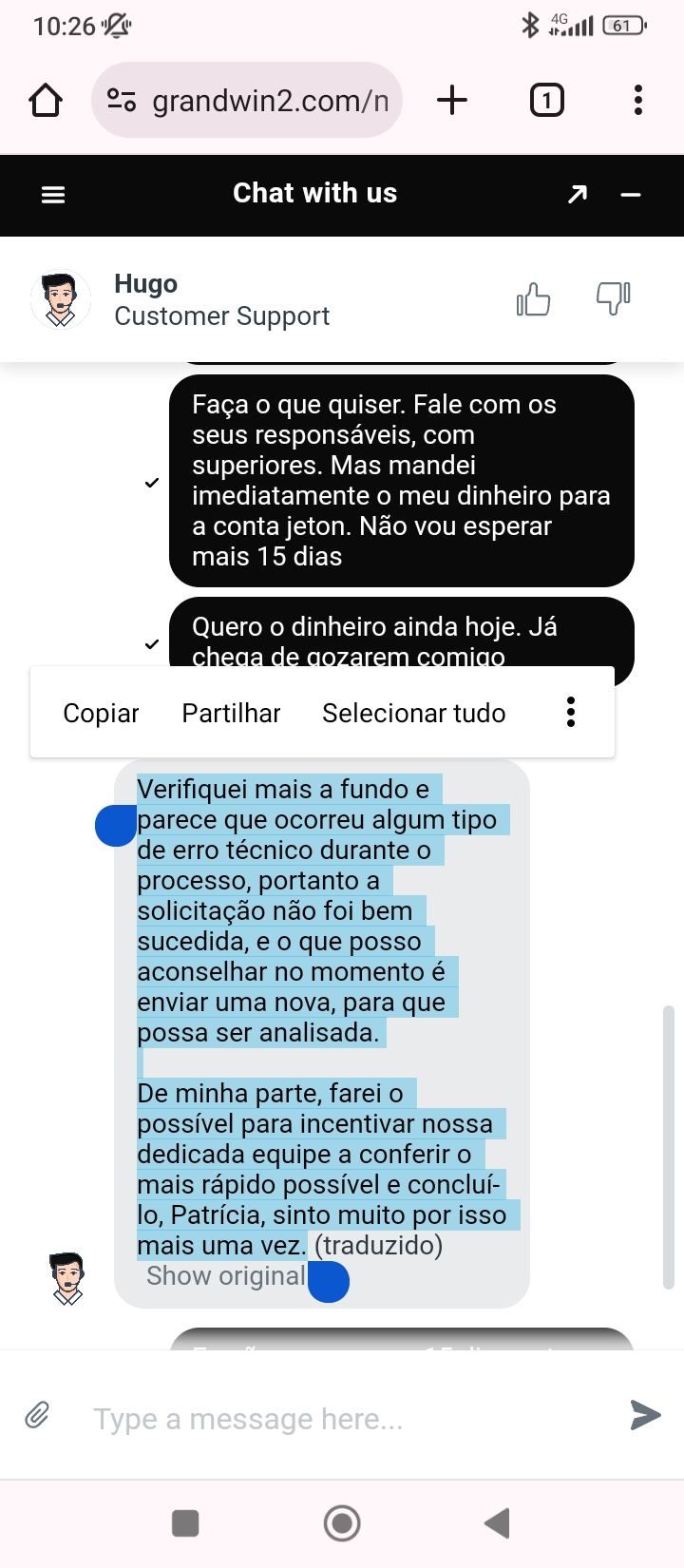This screenshot has width=684, height=1568.
Task: Open a new browser tab
Action: 452,100
